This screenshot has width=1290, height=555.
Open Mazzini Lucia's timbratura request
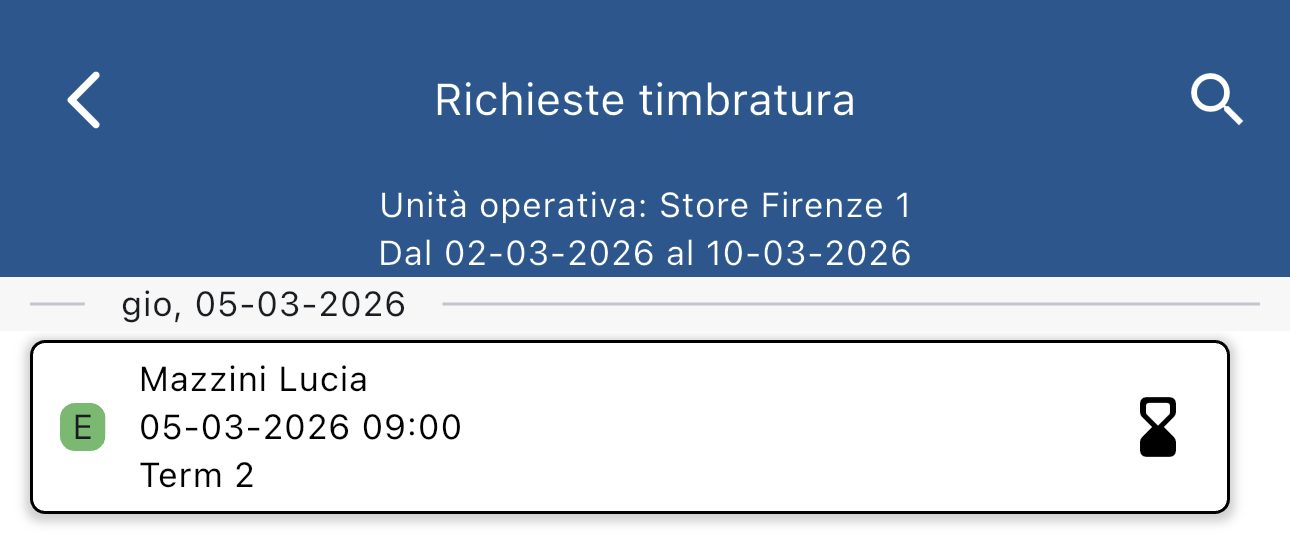click(x=630, y=428)
